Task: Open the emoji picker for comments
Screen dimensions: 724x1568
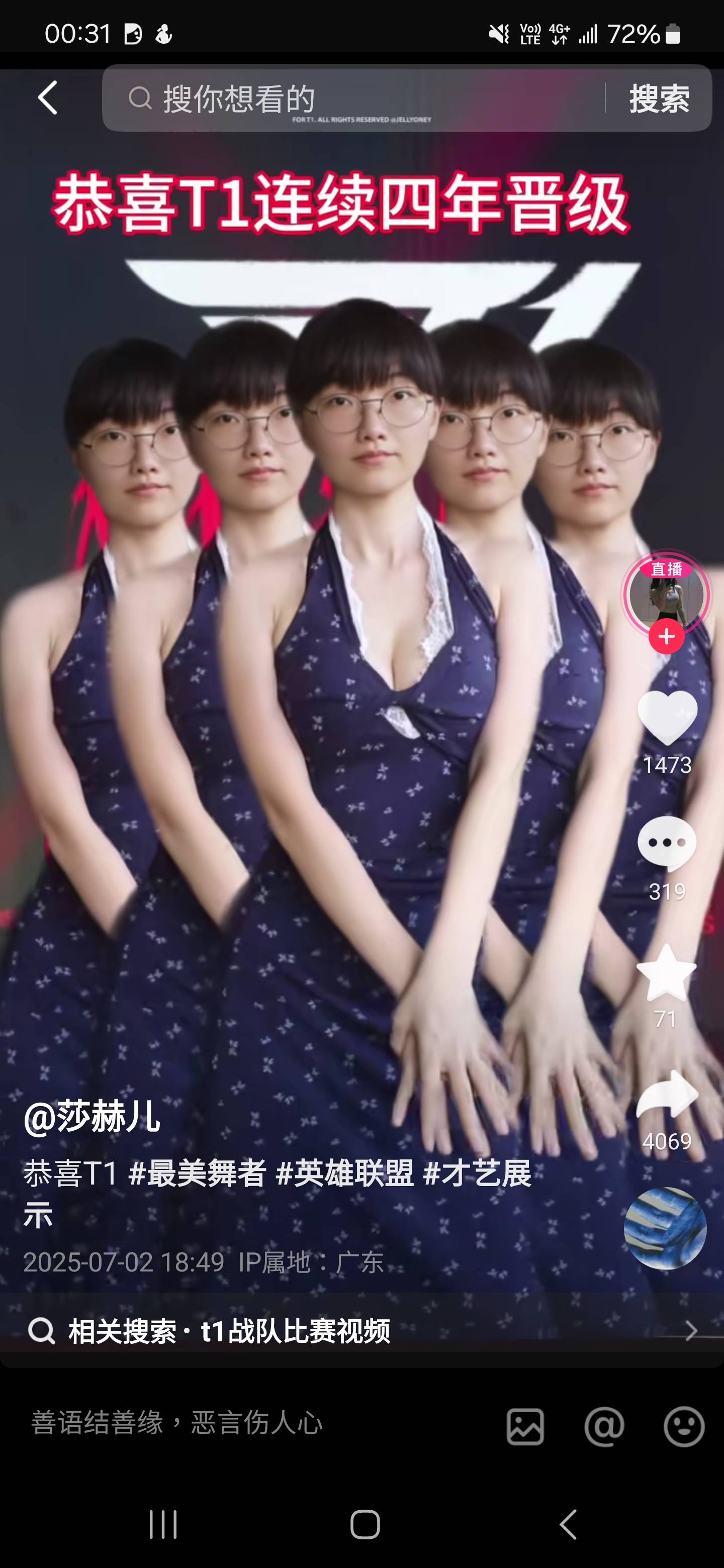Action: (684, 1426)
